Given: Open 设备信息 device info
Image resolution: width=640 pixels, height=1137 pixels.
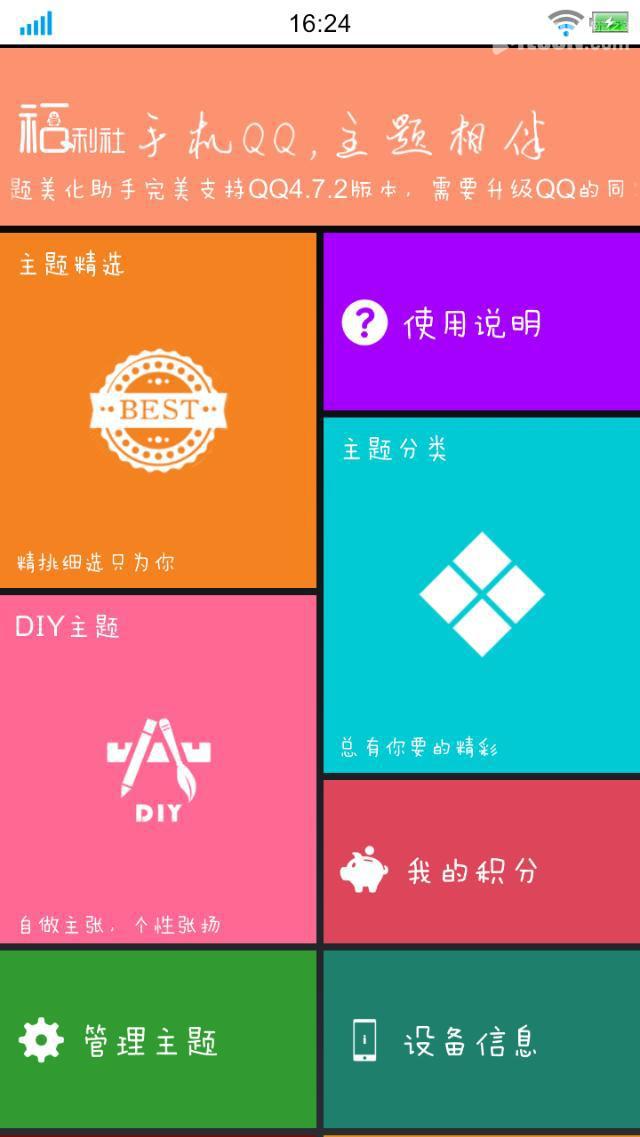Looking at the screenshot, I should [481, 1040].
